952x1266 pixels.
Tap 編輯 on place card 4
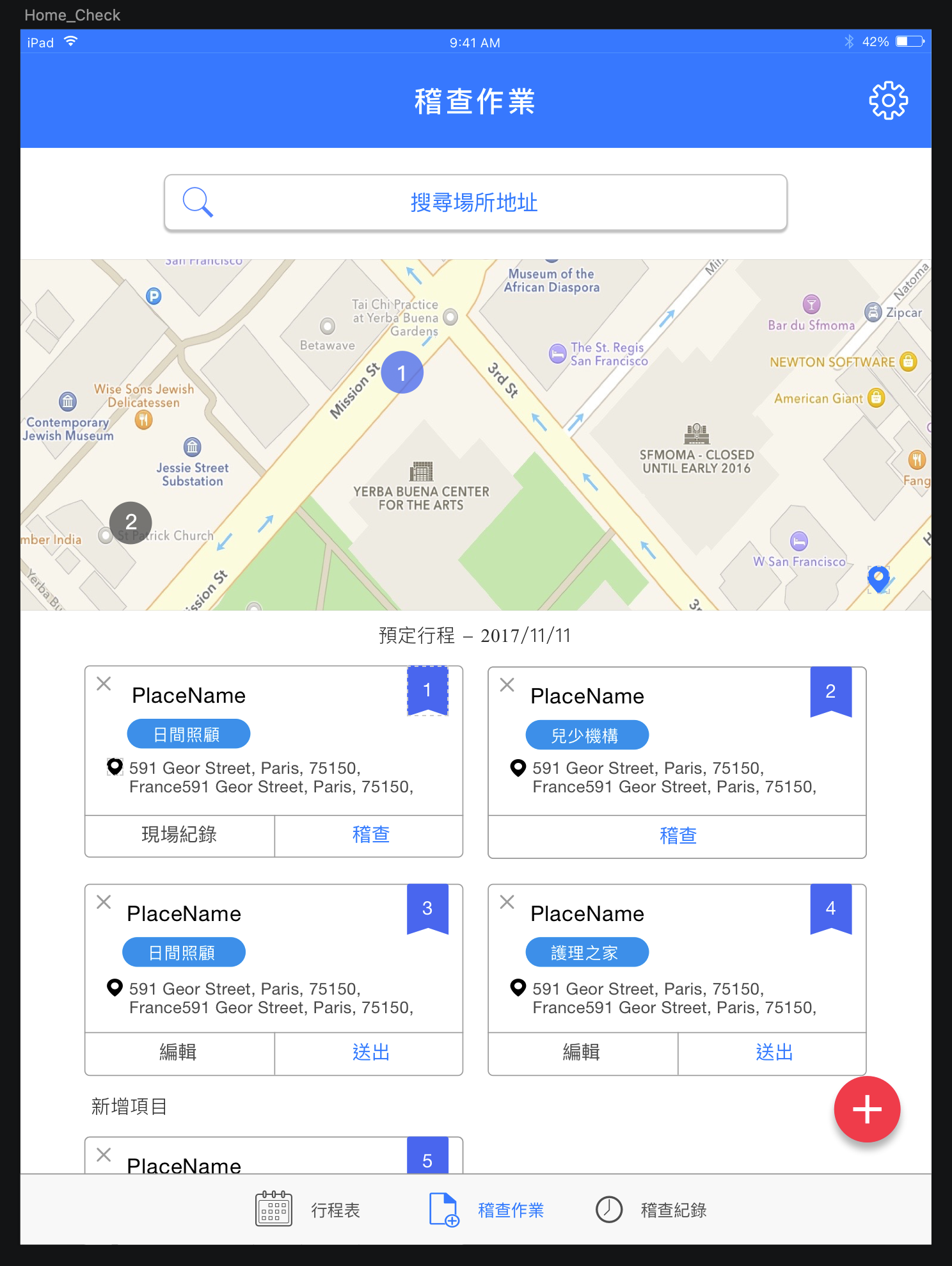(582, 1053)
